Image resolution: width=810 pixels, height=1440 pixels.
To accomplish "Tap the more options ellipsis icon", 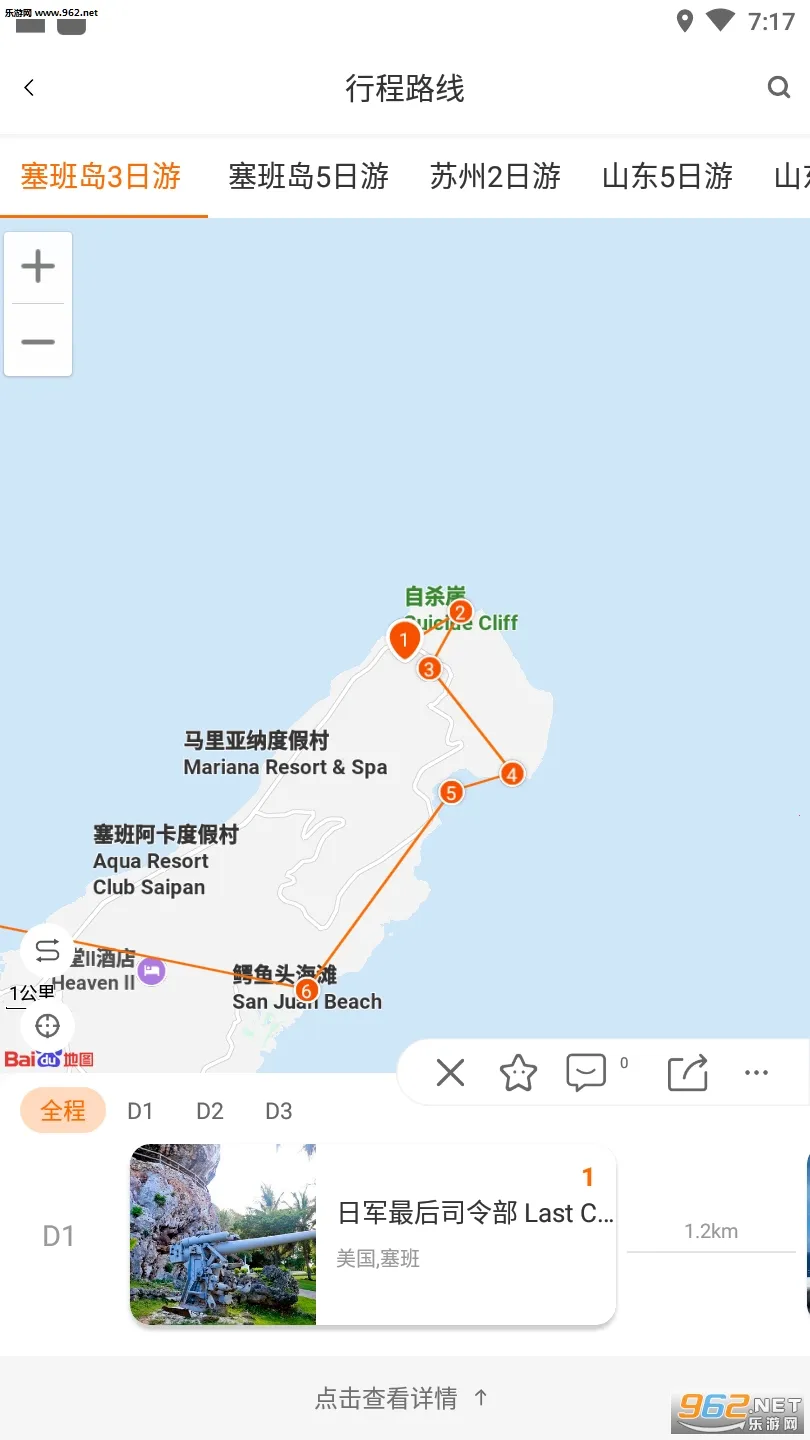I will coord(756,1072).
